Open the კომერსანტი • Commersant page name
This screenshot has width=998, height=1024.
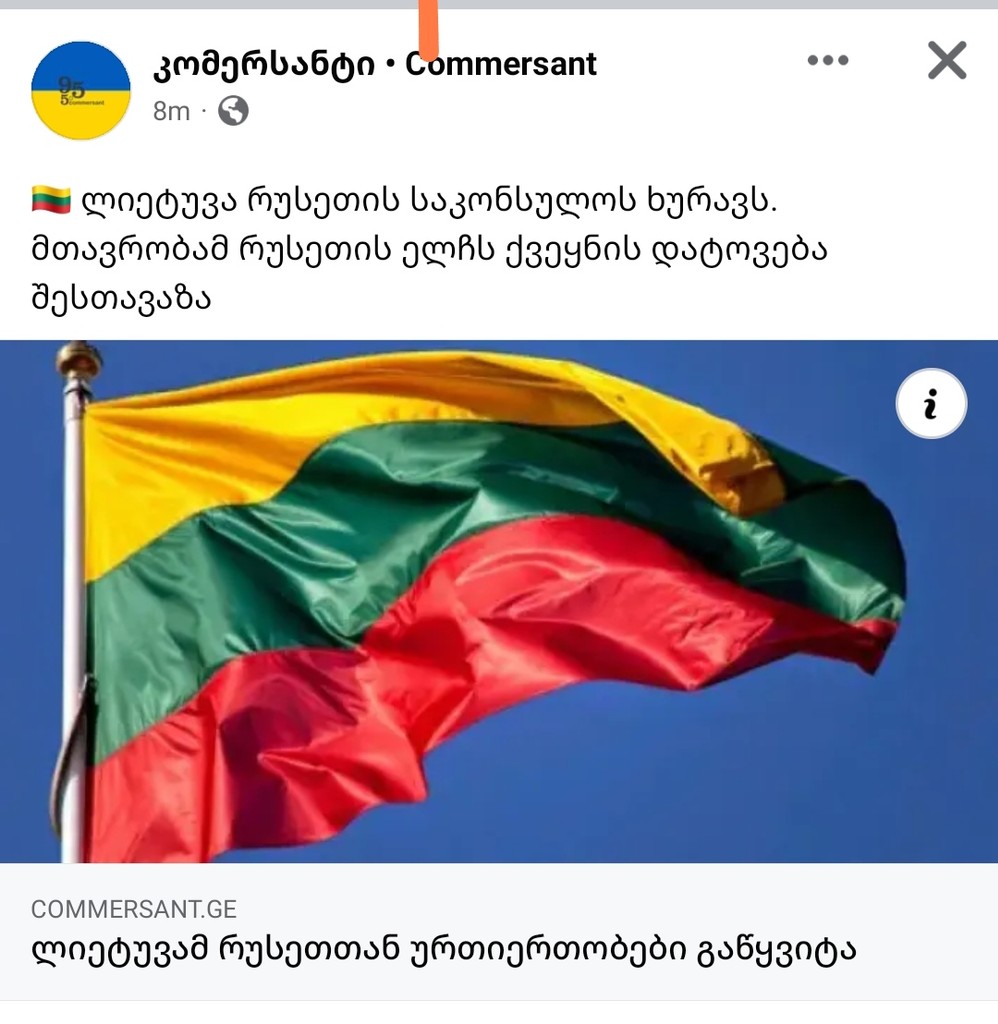[x=375, y=63]
